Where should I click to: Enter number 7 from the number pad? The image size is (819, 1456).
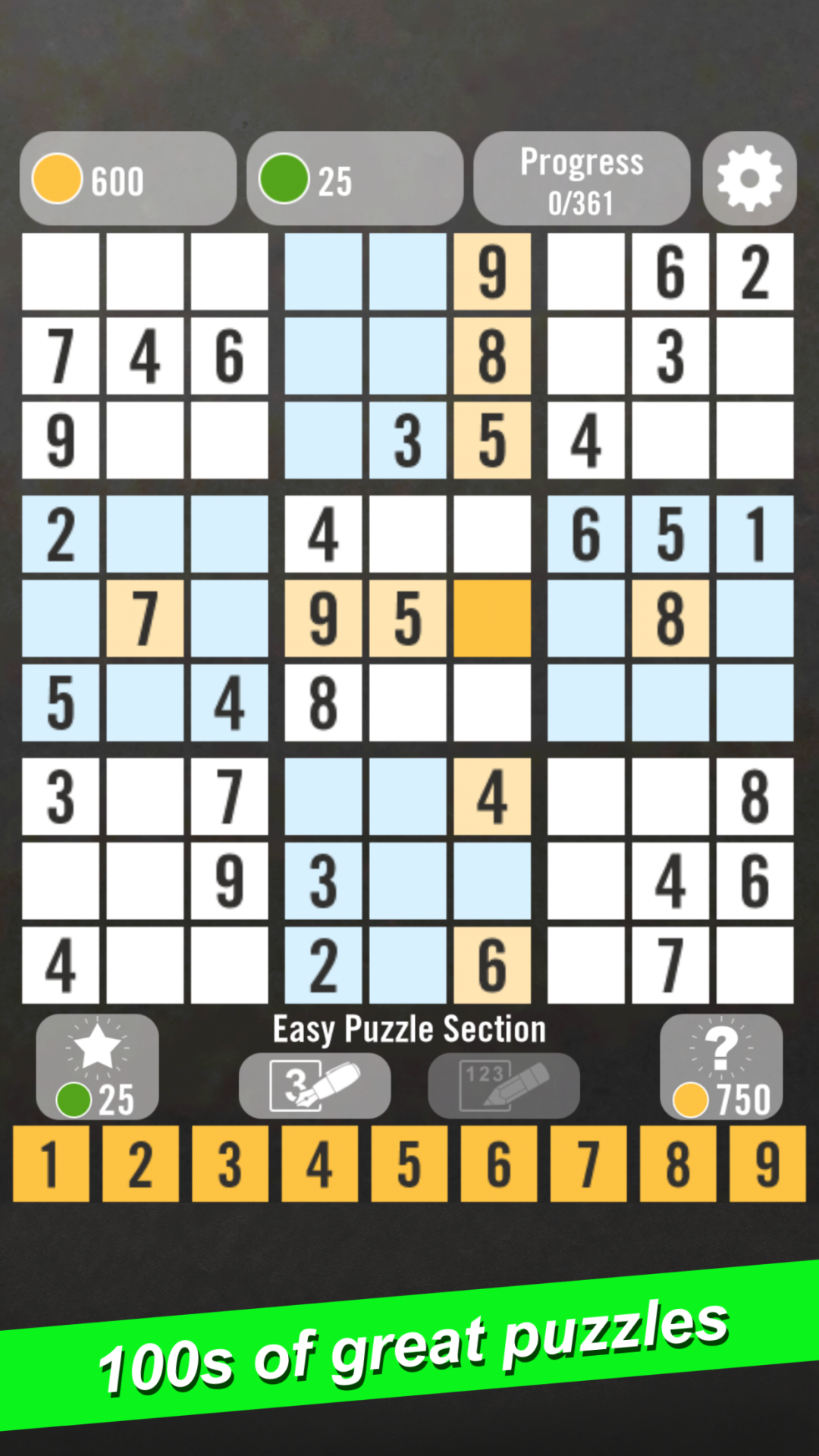coord(588,1163)
